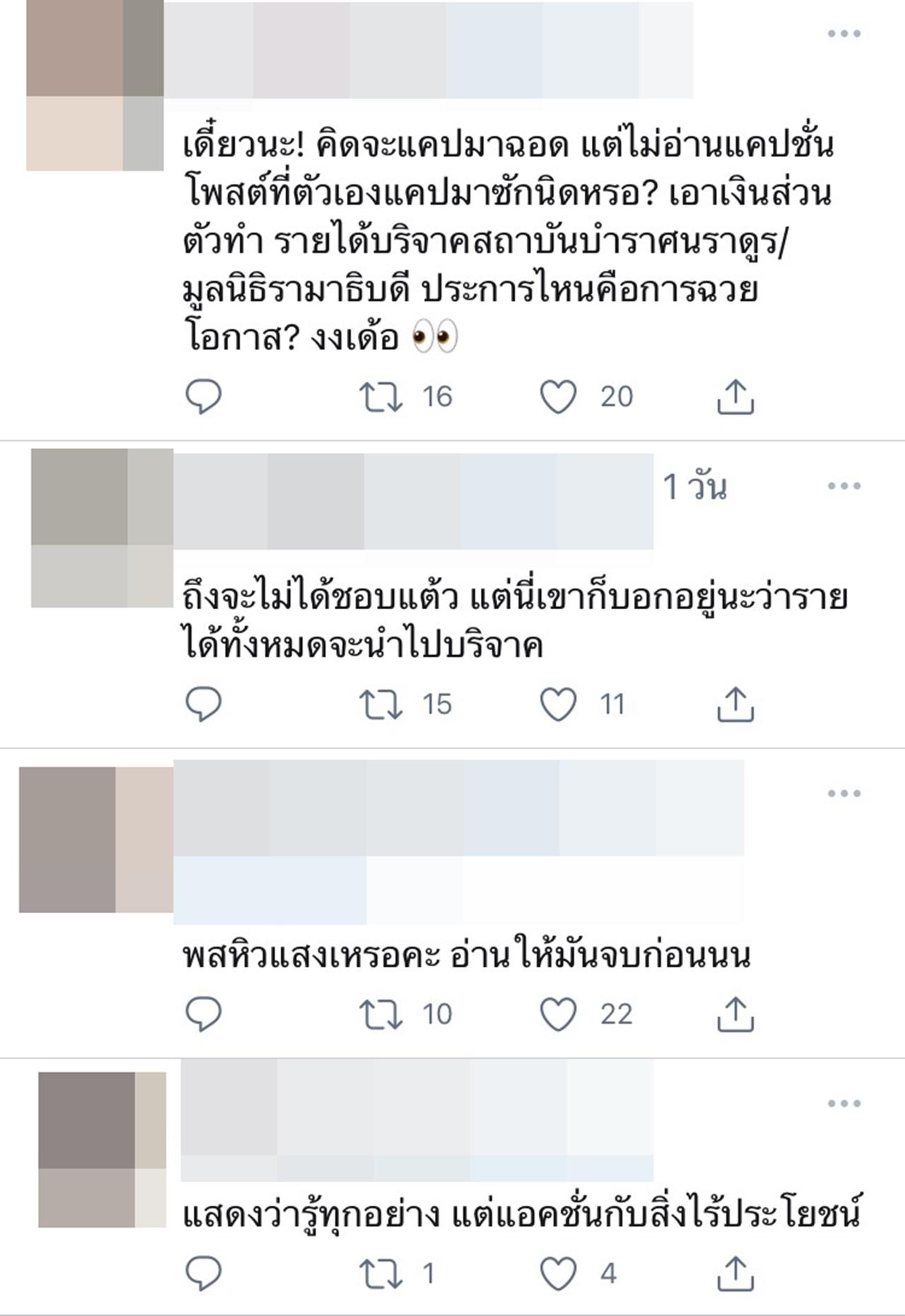Retweet the tweet with 15 retweets

click(x=381, y=705)
